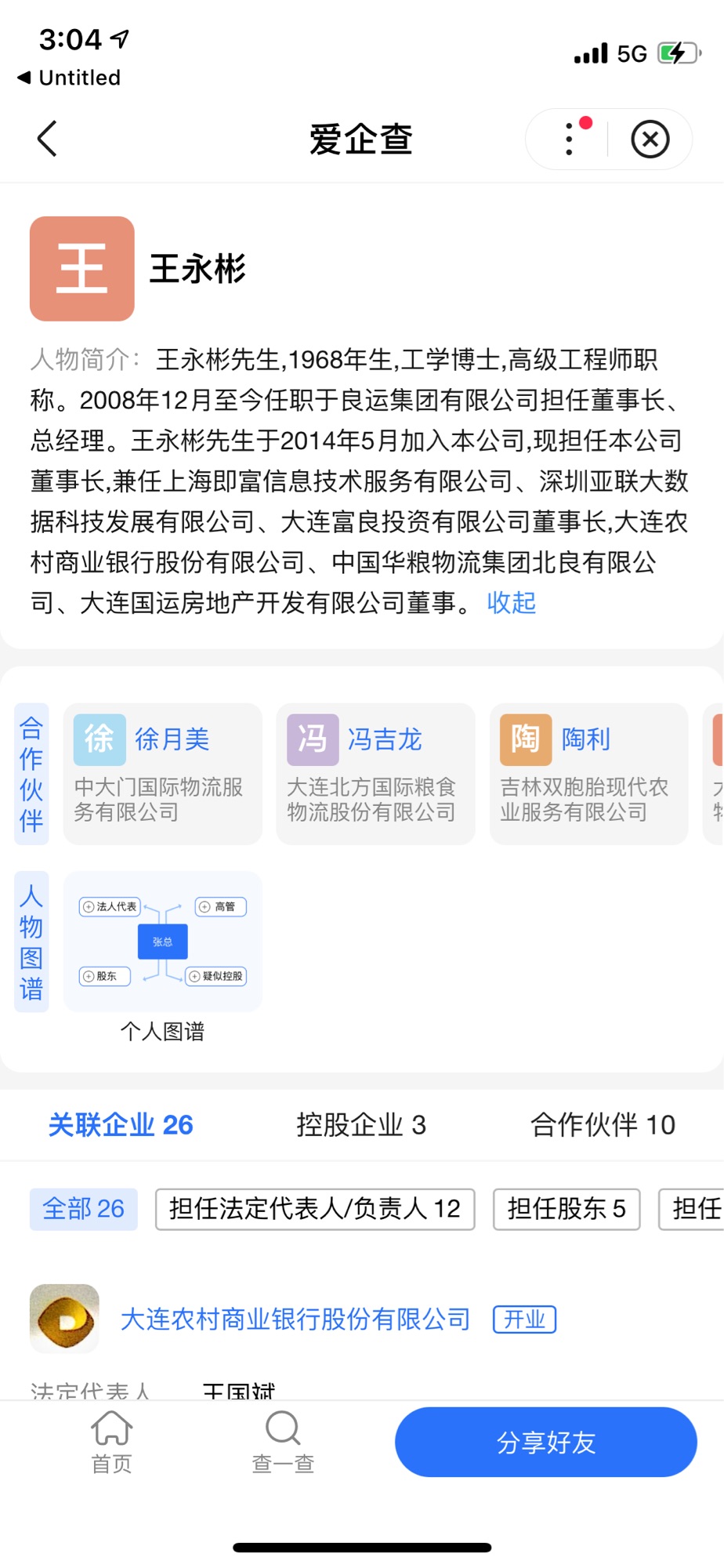Select the 全部 26 filter chip
724x1568 pixels.
point(84,1209)
